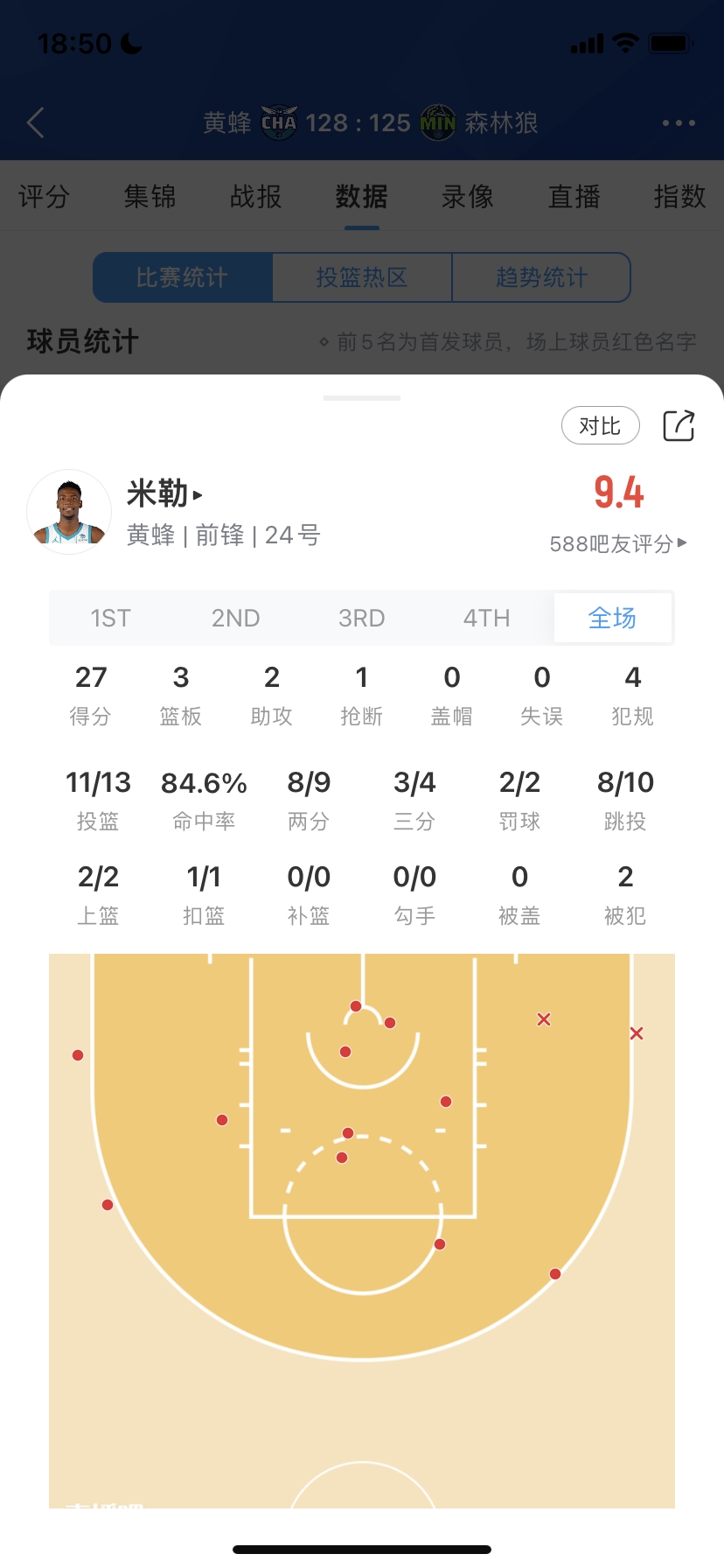Go back using the top-left arrow
Viewport: 724px width, 1568px height.
(36, 123)
